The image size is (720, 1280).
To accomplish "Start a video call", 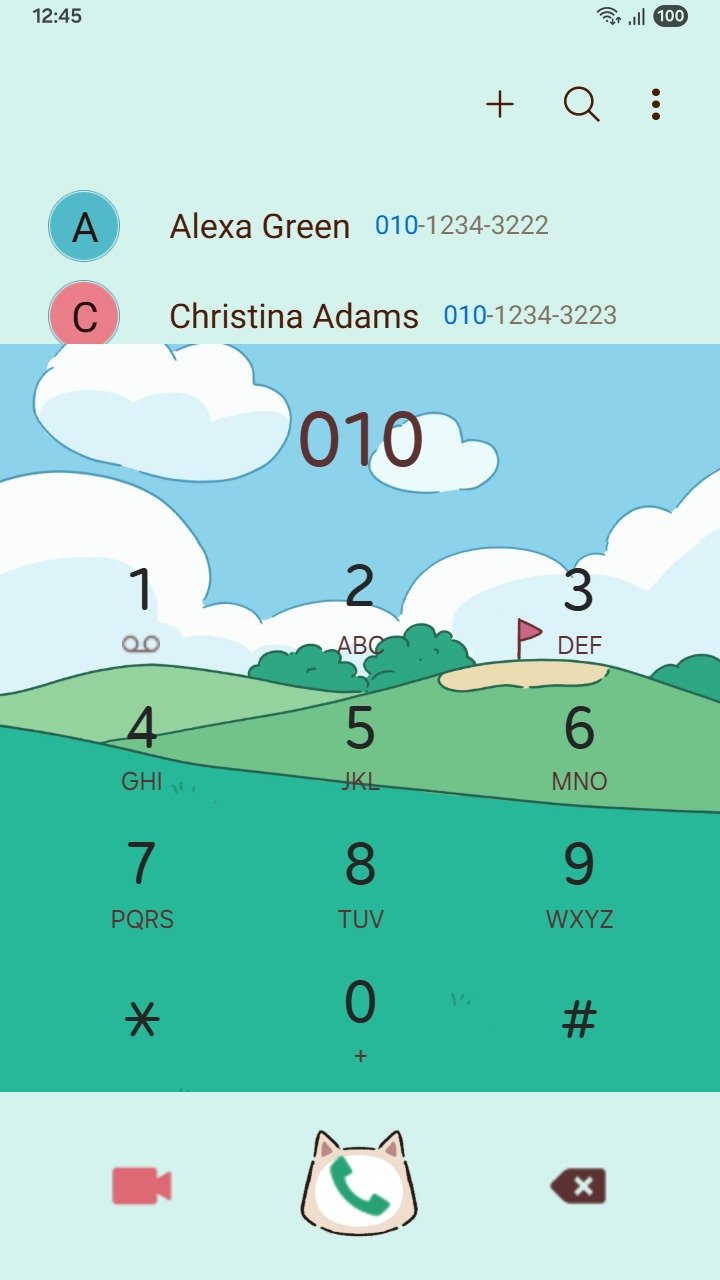I will 141,1186.
